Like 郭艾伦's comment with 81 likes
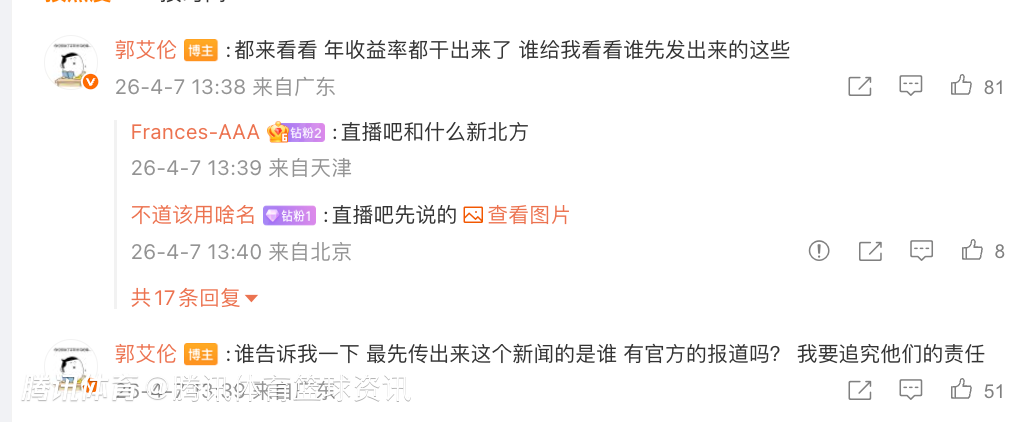The height and width of the screenshot is (422, 1032). tap(961, 86)
